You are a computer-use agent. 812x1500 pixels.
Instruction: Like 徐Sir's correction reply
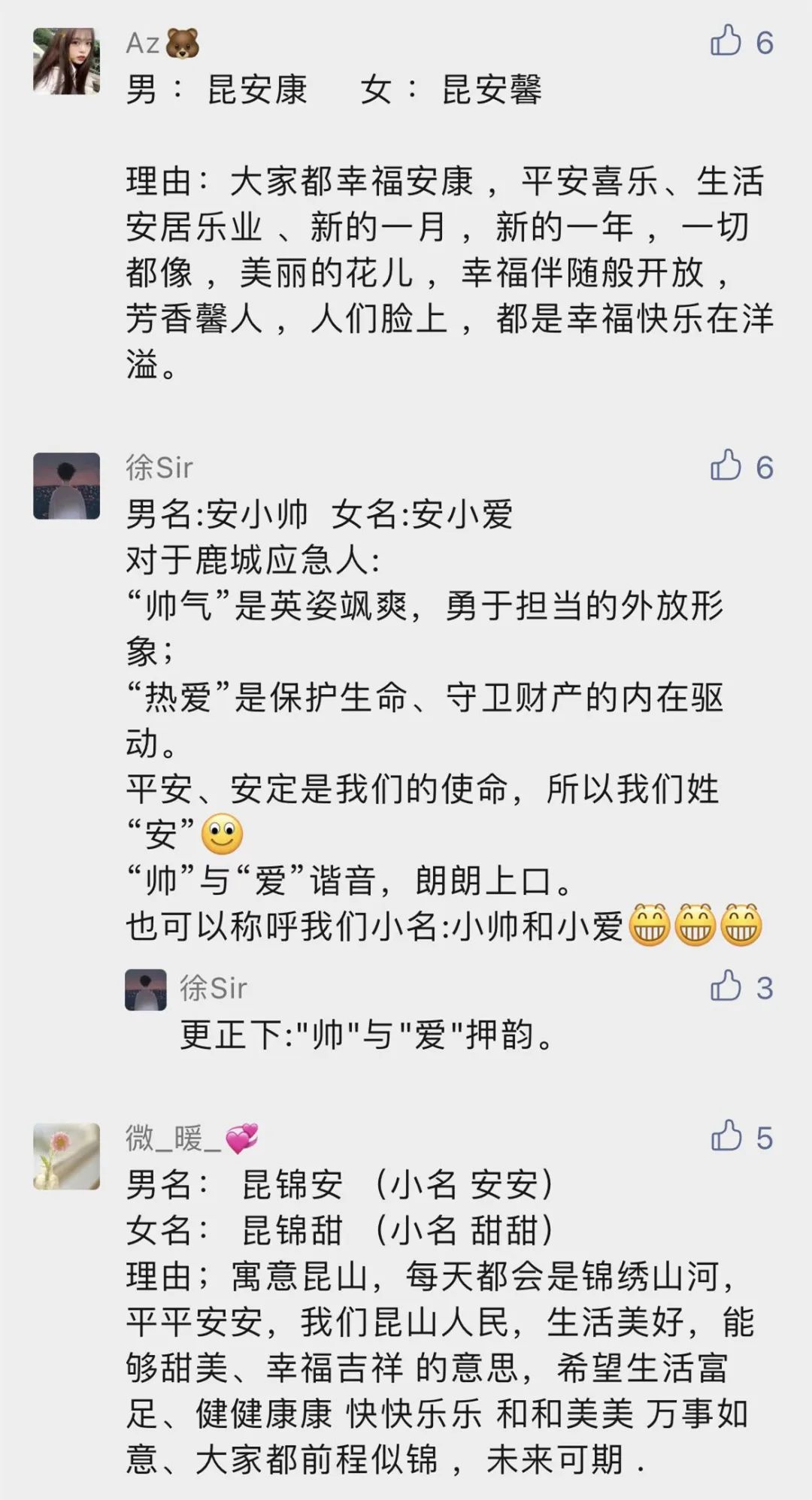726,986
